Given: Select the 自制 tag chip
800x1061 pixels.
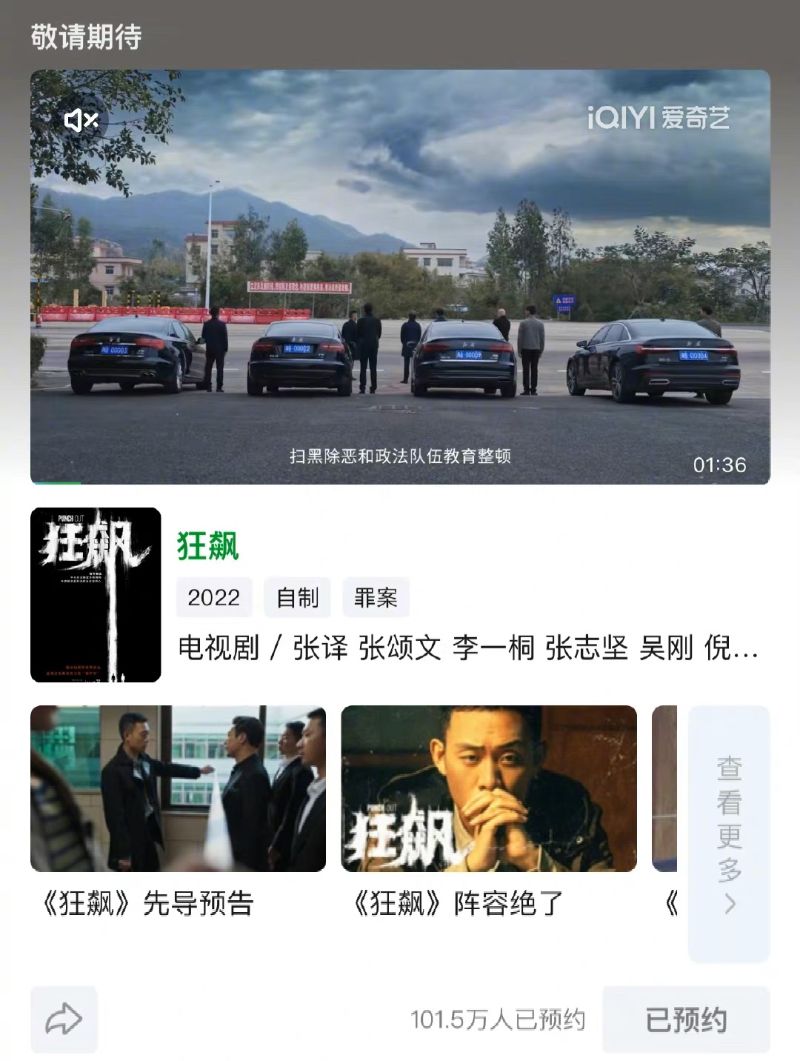Looking at the screenshot, I should pos(298,598).
